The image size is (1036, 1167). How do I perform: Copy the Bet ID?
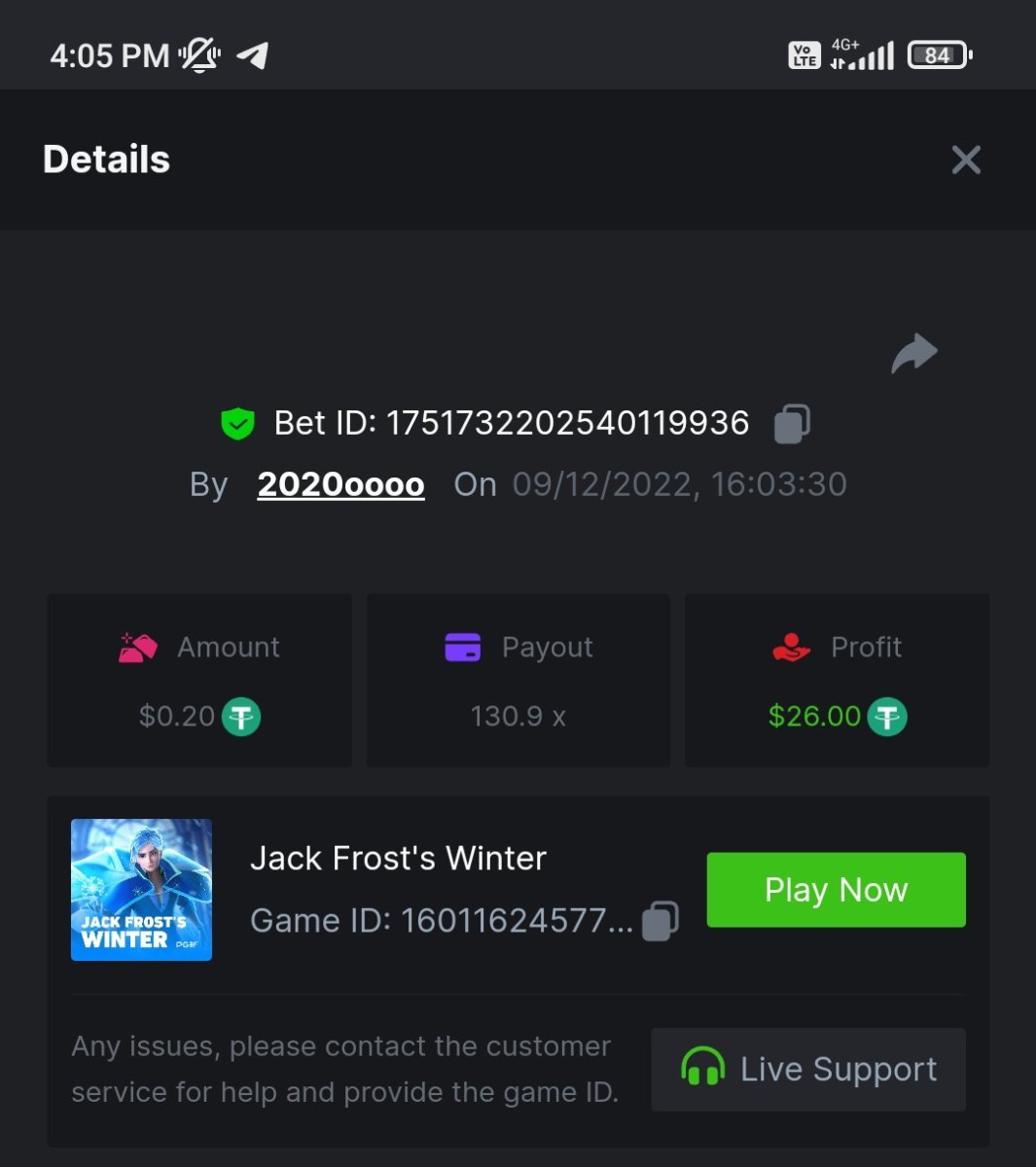point(792,424)
